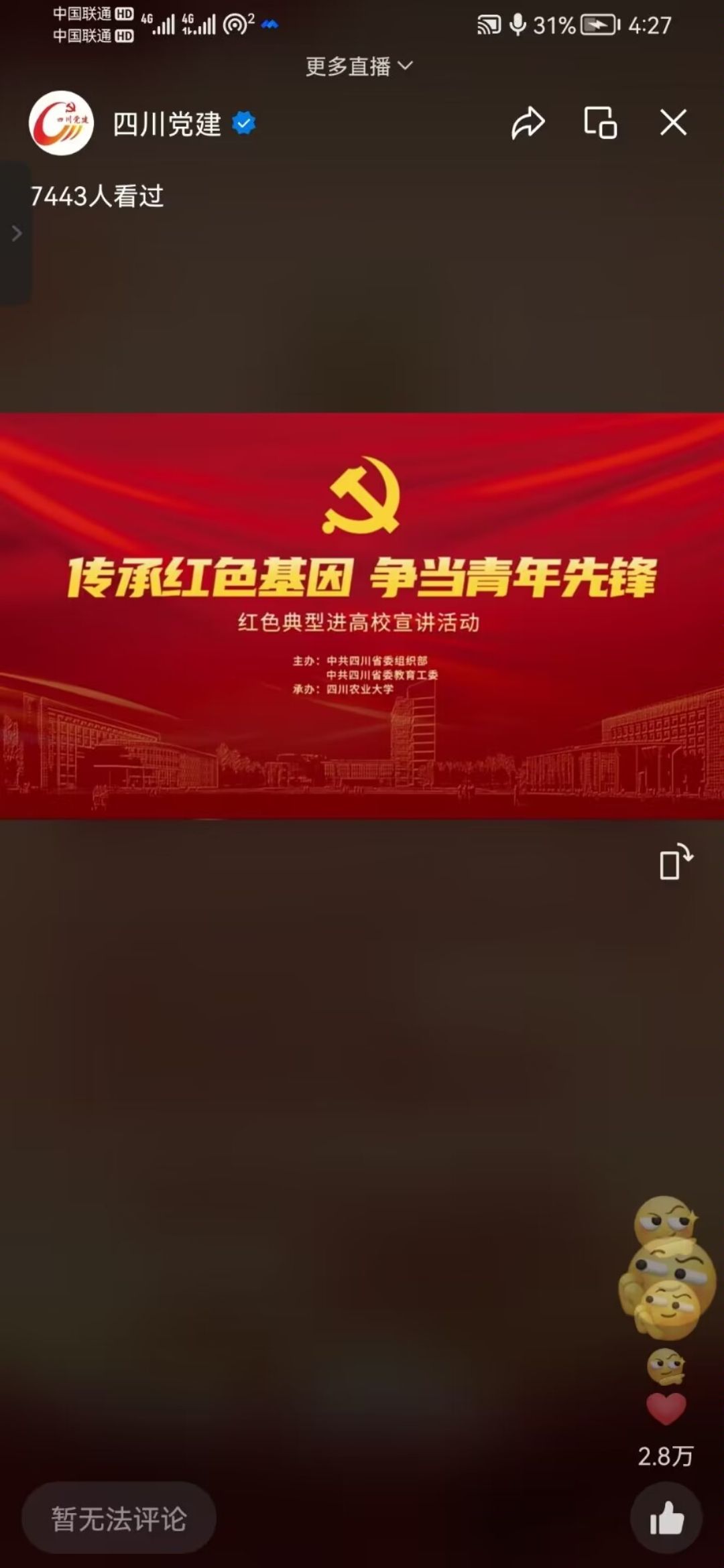The width and height of the screenshot is (724, 1568).
Task: Rotate video to fullscreen landscape
Action: click(675, 862)
